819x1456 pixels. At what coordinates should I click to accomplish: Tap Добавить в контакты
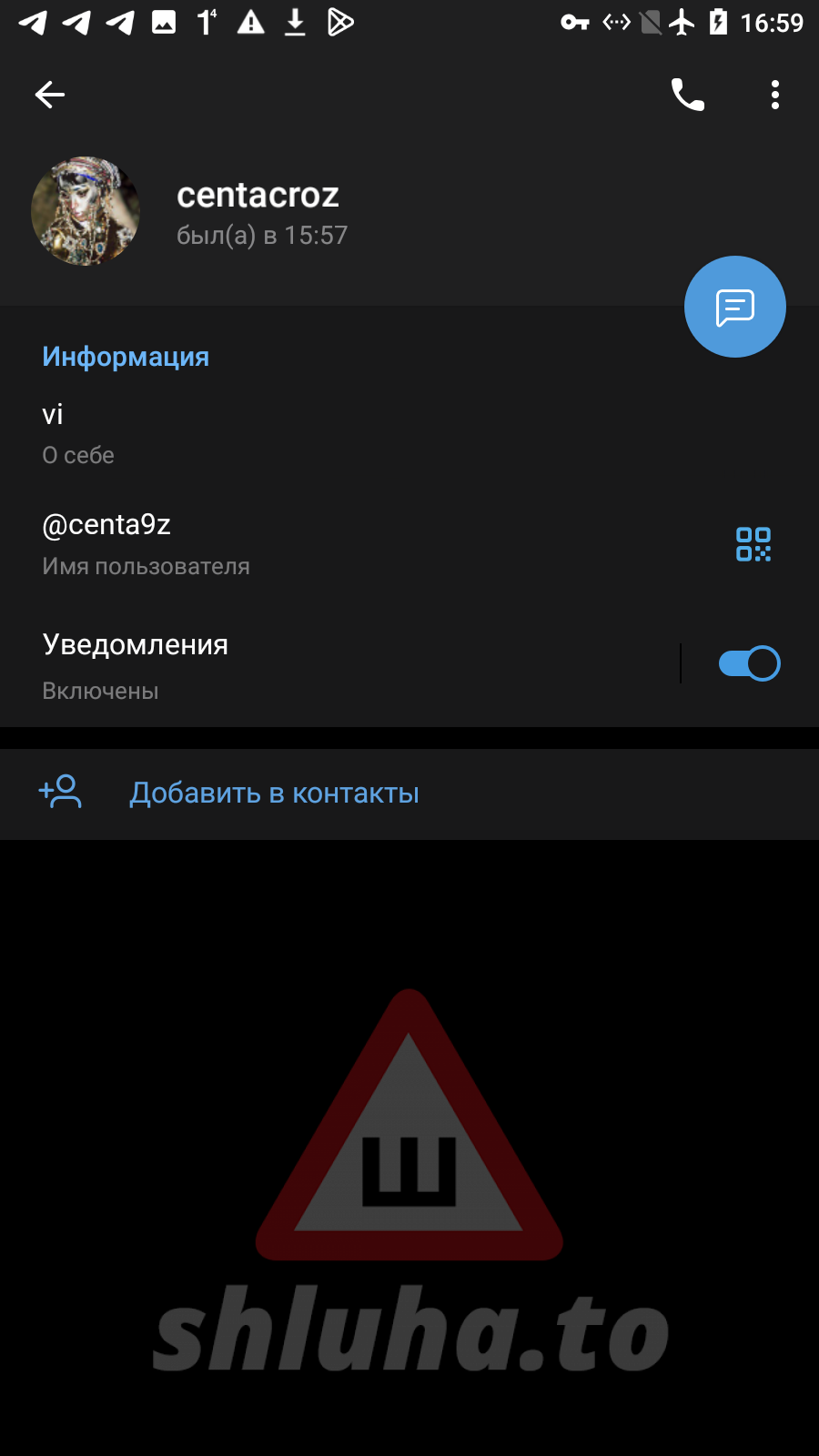click(273, 794)
